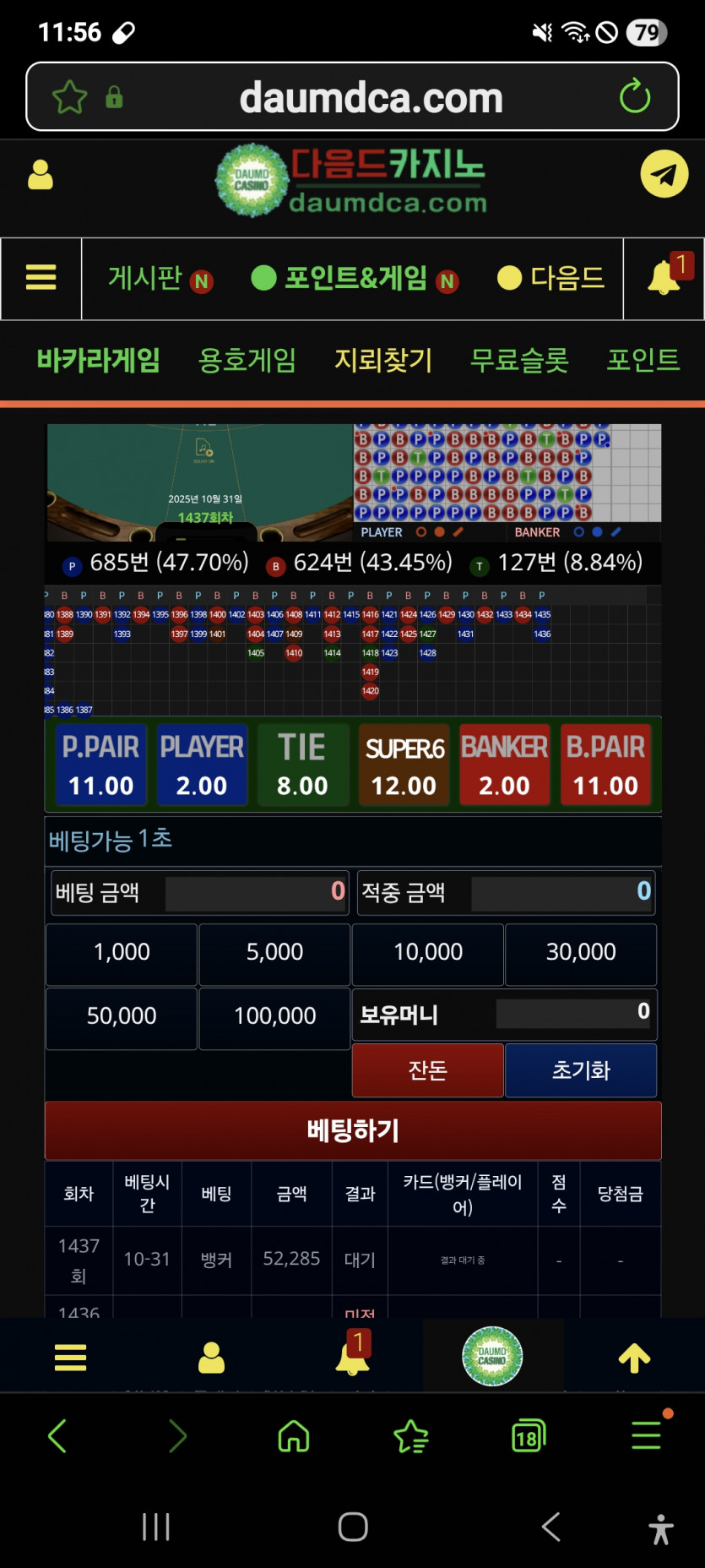This screenshot has height=1568, width=705.
Task: Tap the Daumd Casino logo in bottom bar
Action: coord(493,1356)
